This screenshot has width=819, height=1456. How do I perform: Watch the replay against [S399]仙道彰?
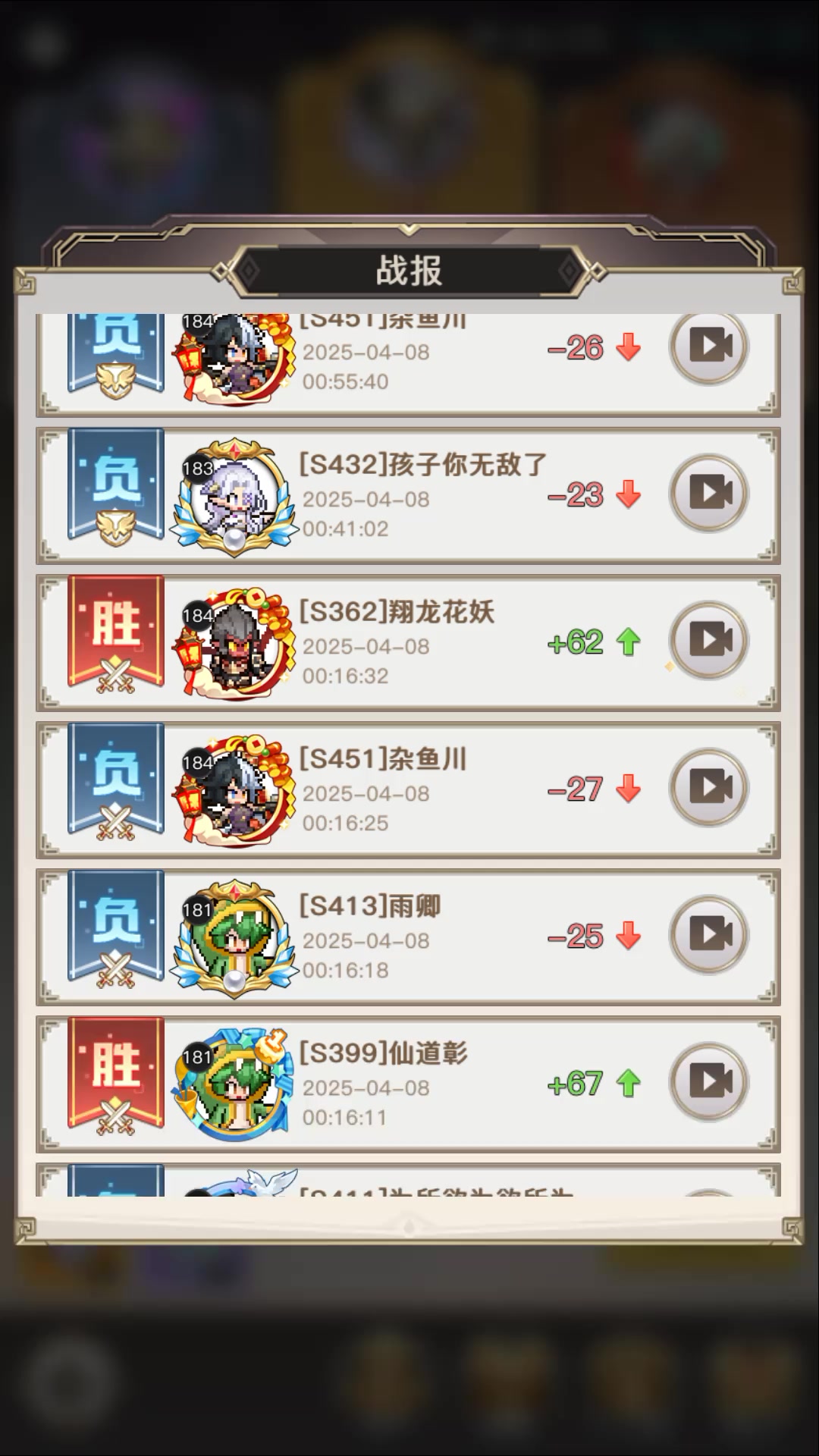point(709,1082)
